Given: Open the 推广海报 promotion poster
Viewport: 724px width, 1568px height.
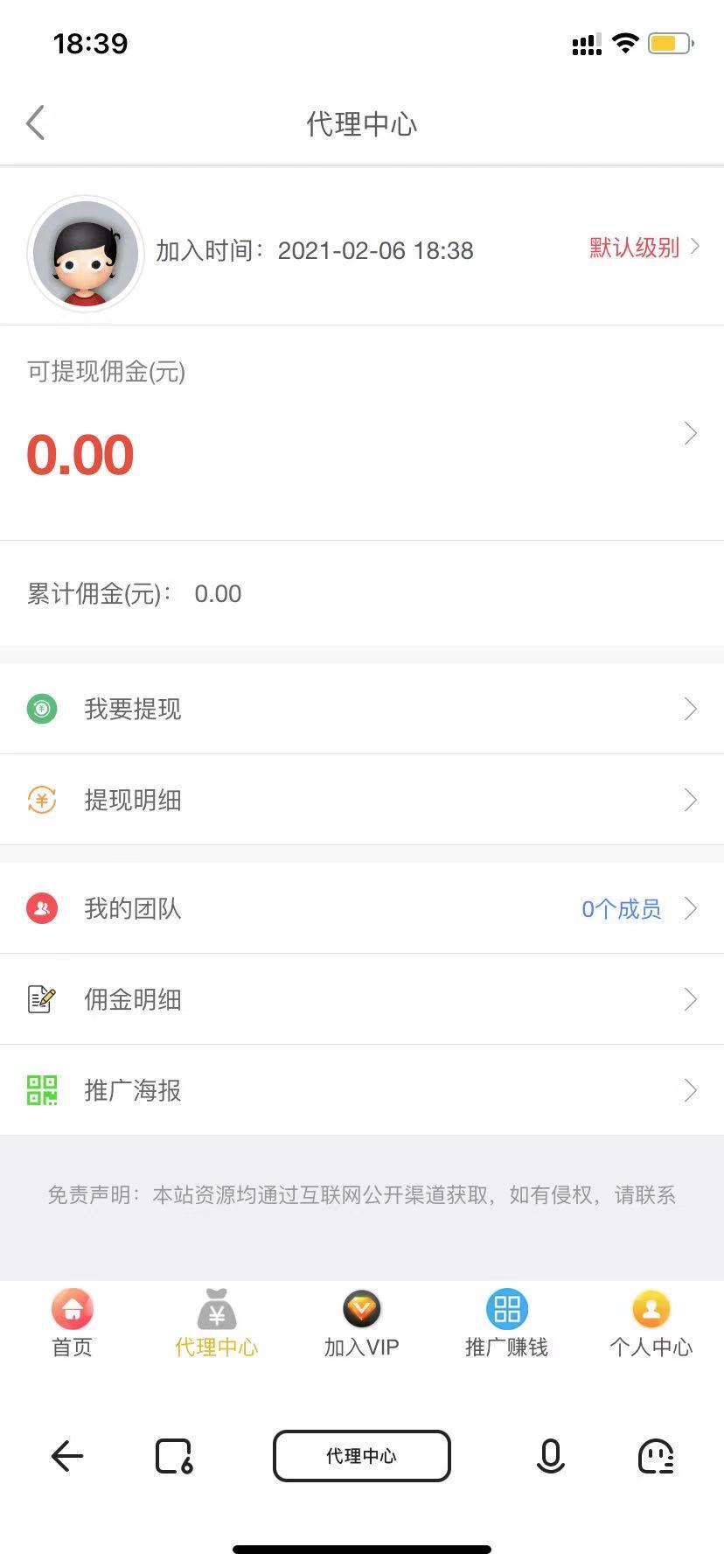Looking at the screenshot, I should click(x=362, y=1090).
